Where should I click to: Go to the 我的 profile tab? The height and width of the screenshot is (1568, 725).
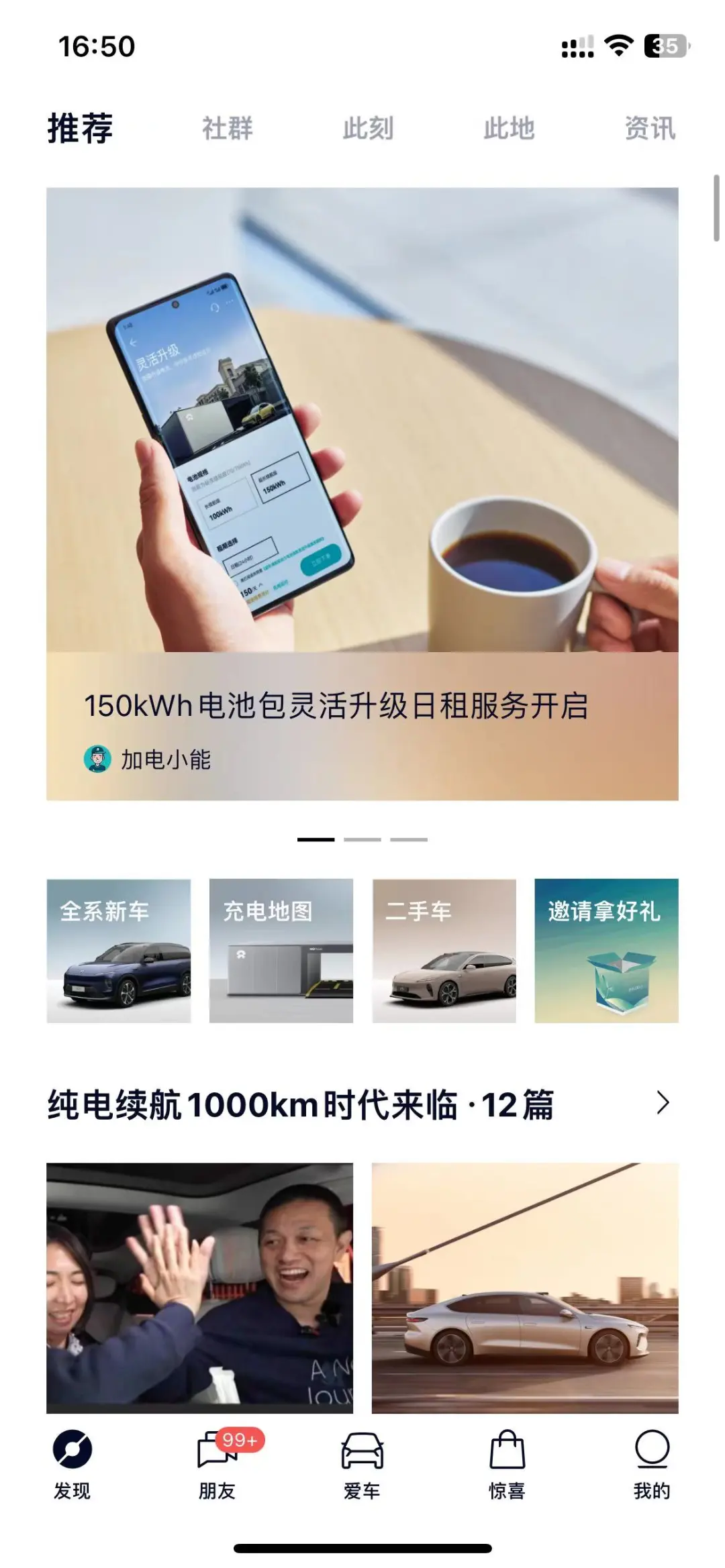click(651, 1464)
